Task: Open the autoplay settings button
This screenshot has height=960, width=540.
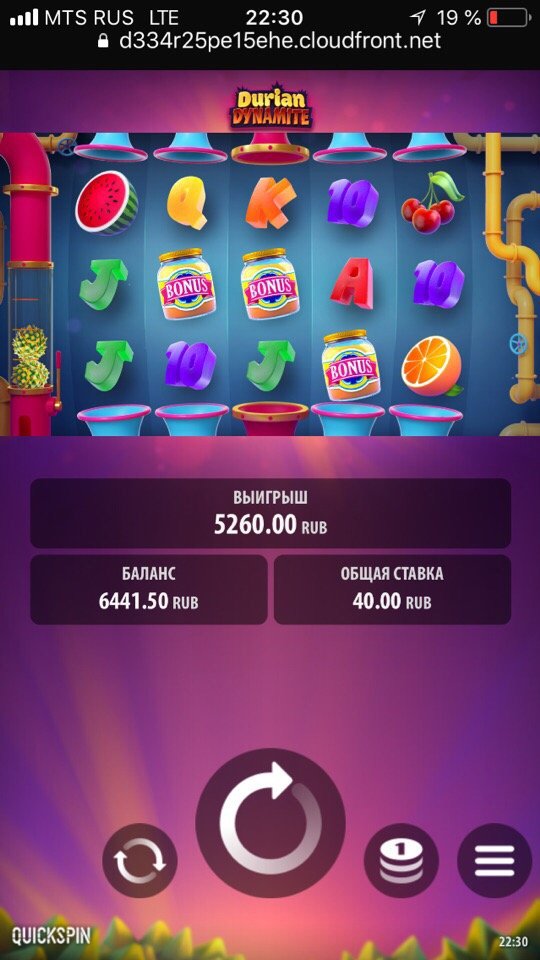Action: [140, 860]
